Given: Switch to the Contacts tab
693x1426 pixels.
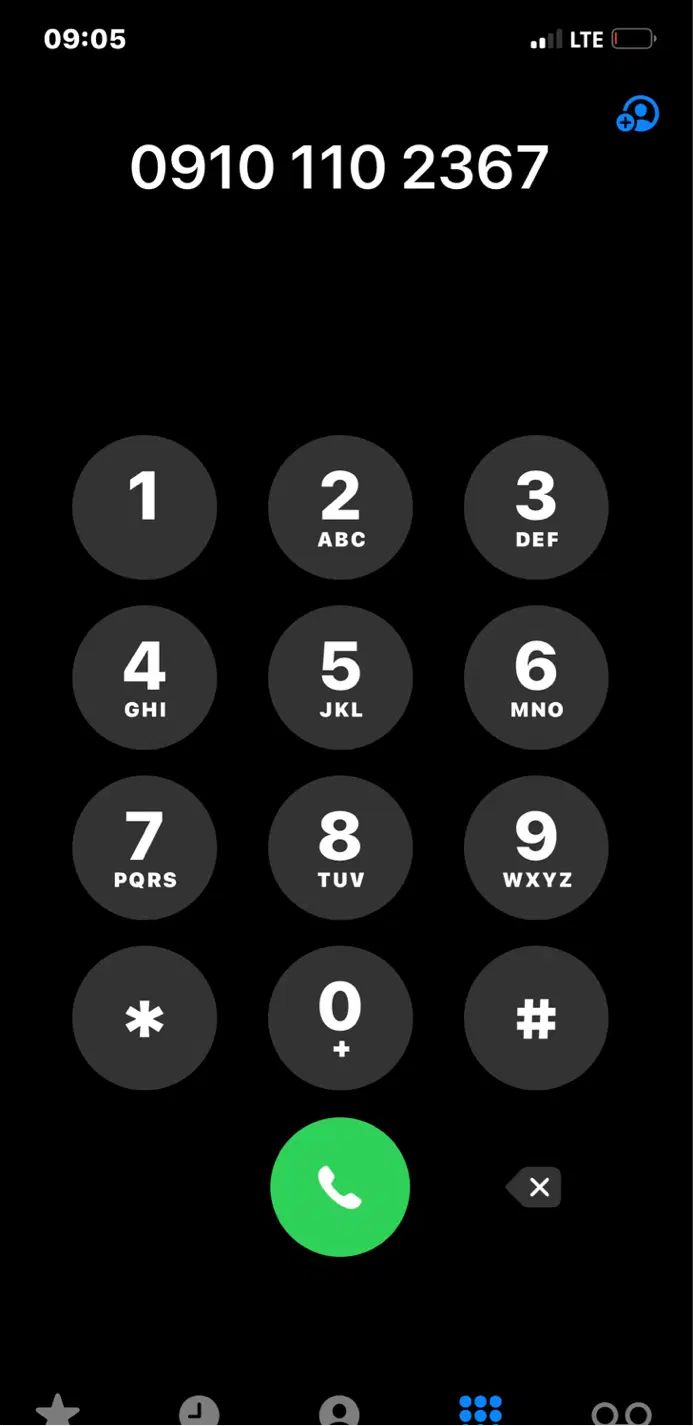Looking at the screenshot, I should coord(339,1410).
